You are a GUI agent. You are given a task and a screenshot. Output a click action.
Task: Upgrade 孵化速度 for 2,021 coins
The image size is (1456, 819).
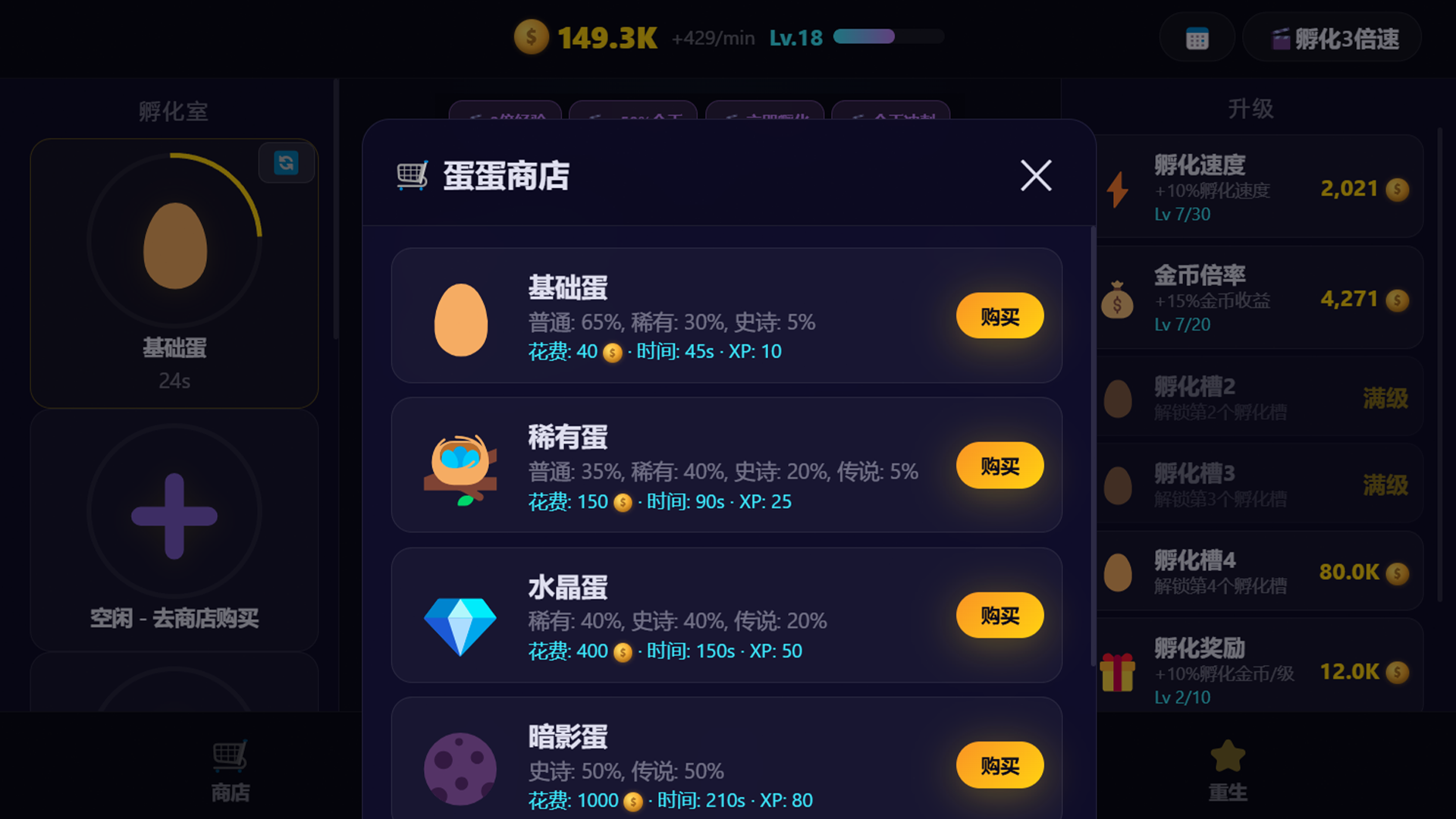[x=1259, y=188]
